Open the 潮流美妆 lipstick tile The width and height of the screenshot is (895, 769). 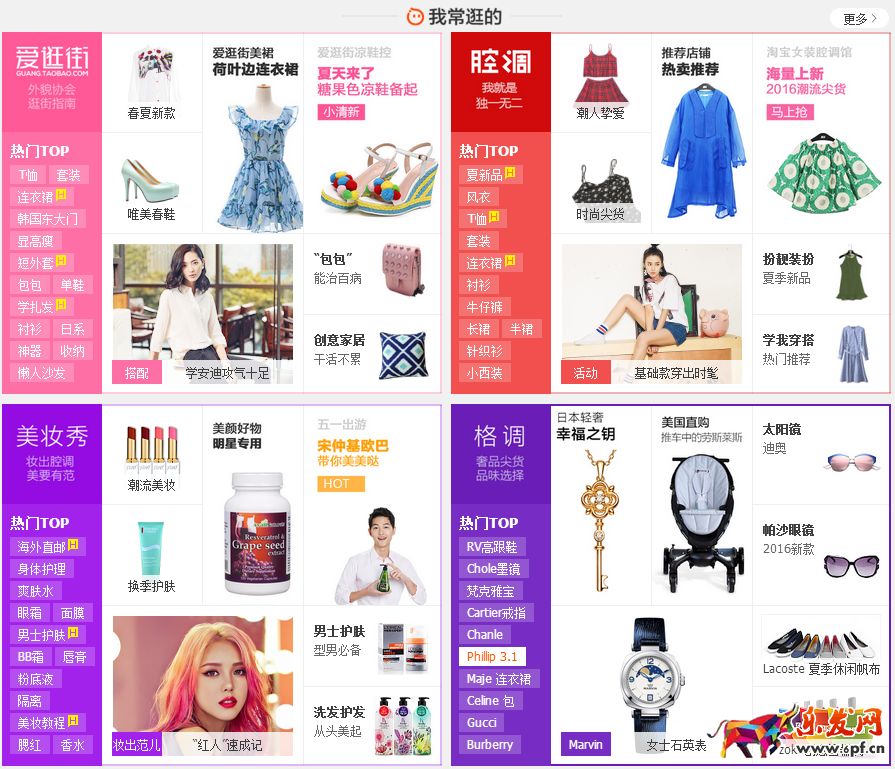151,455
